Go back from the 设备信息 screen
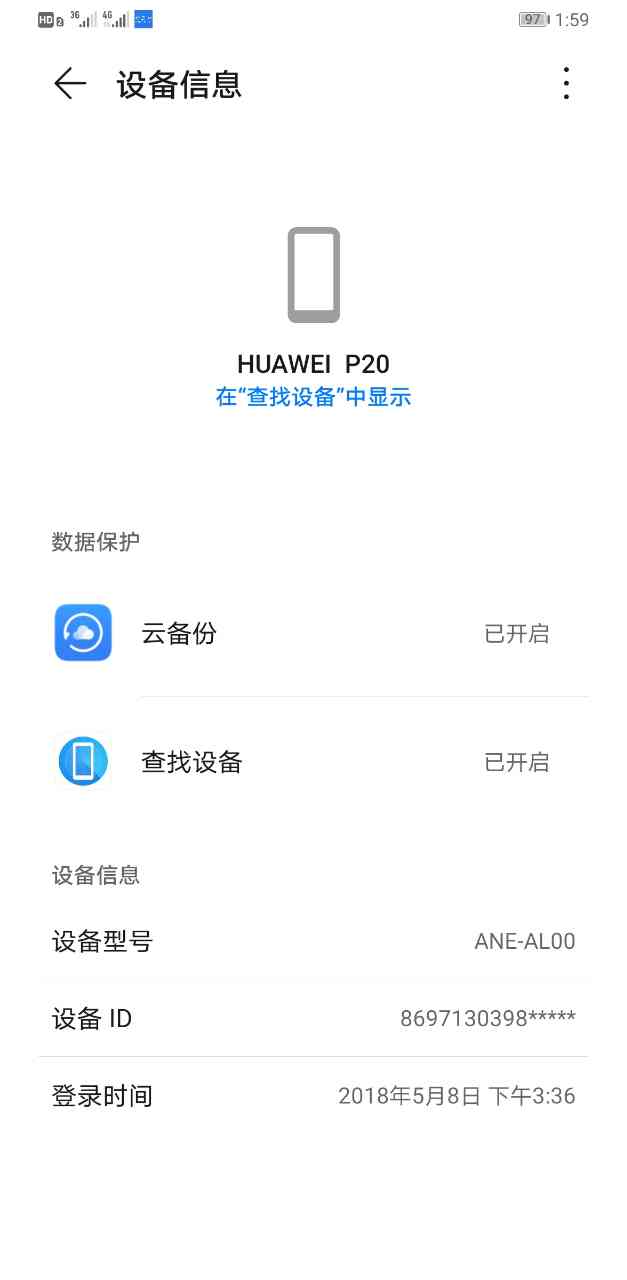The height and width of the screenshot is (1280, 627). (70, 84)
